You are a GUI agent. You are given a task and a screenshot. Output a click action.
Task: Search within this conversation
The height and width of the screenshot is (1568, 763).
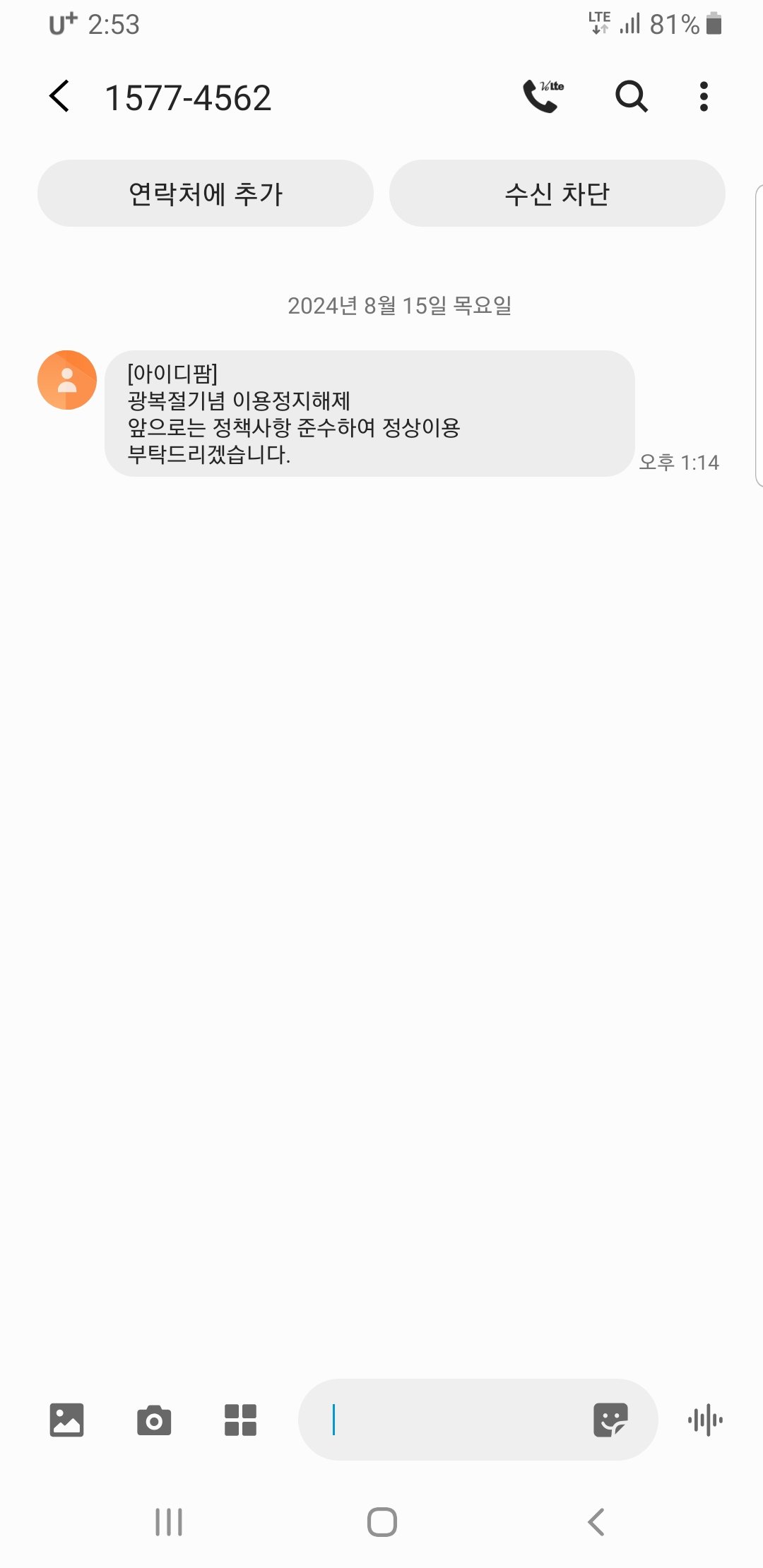tap(631, 97)
